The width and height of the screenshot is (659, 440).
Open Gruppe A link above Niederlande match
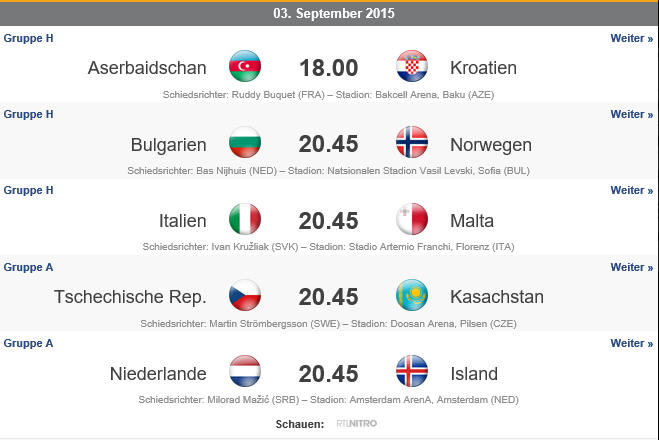(x=28, y=343)
